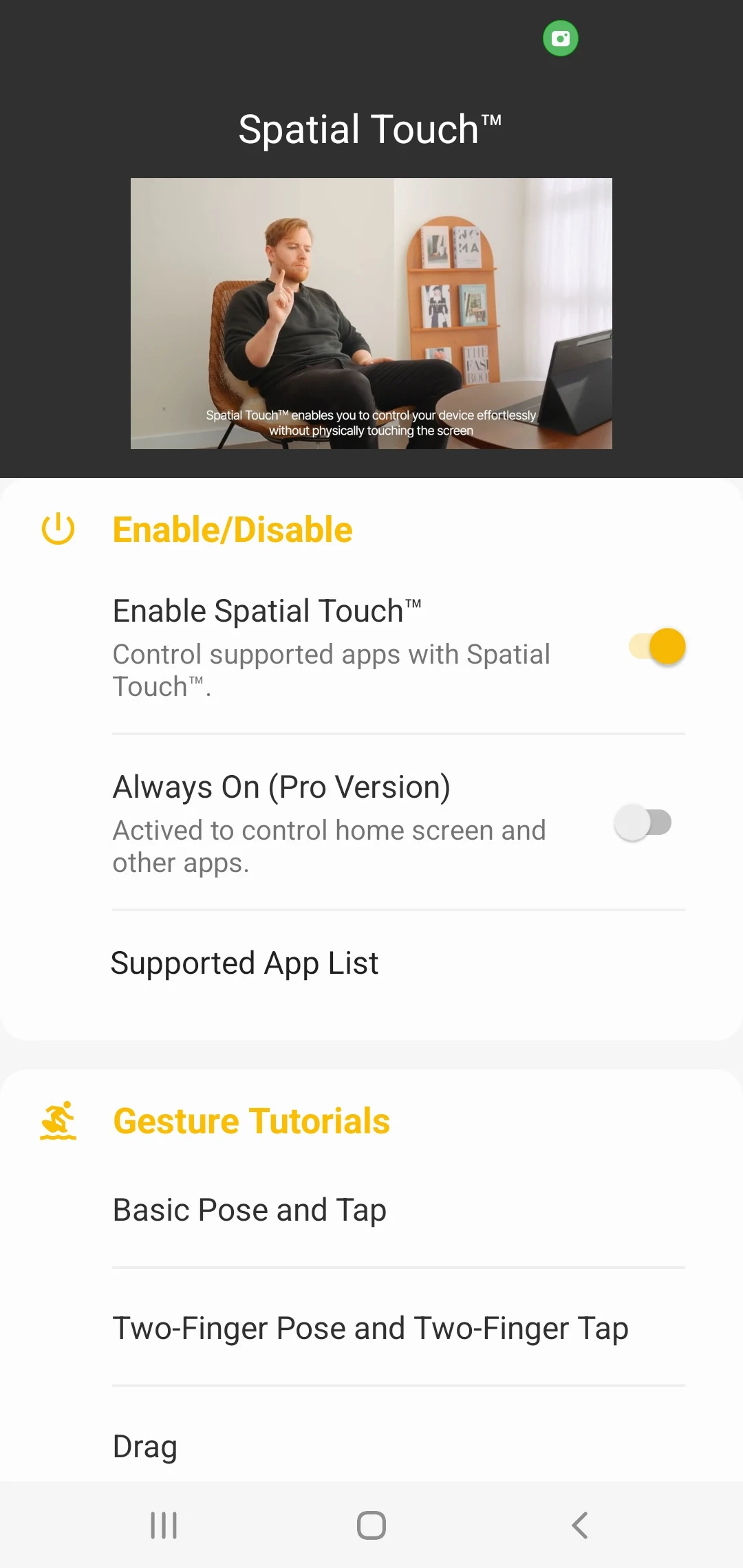This screenshot has height=1568, width=743.
Task: Tap the Spatial Touch title text
Action: (x=370, y=128)
